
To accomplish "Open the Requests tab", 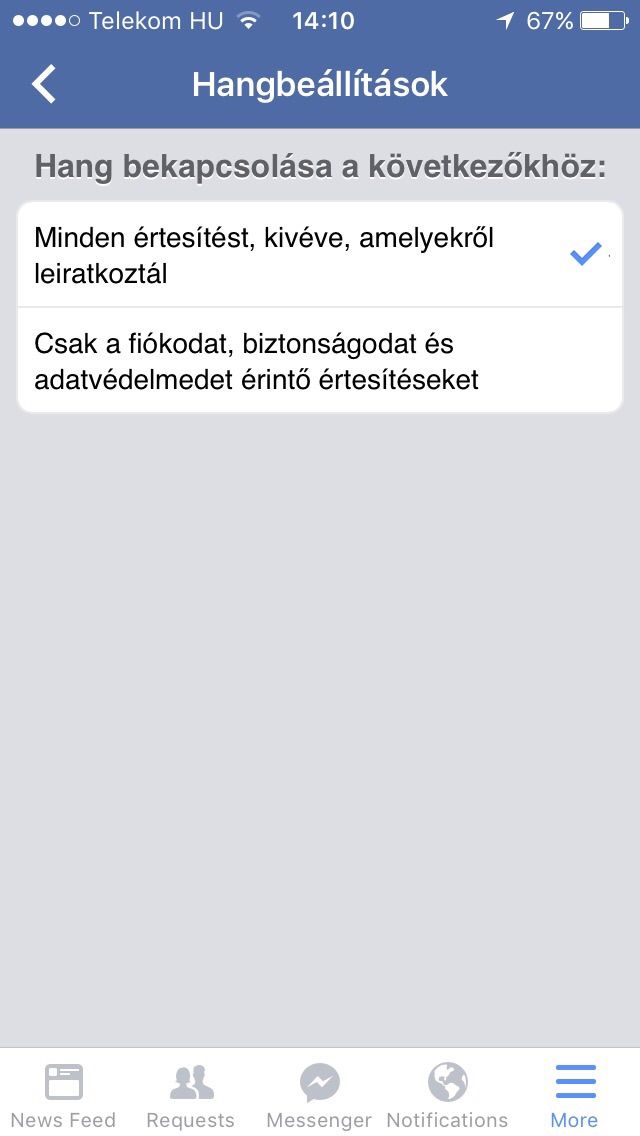I will [191, 1093].
